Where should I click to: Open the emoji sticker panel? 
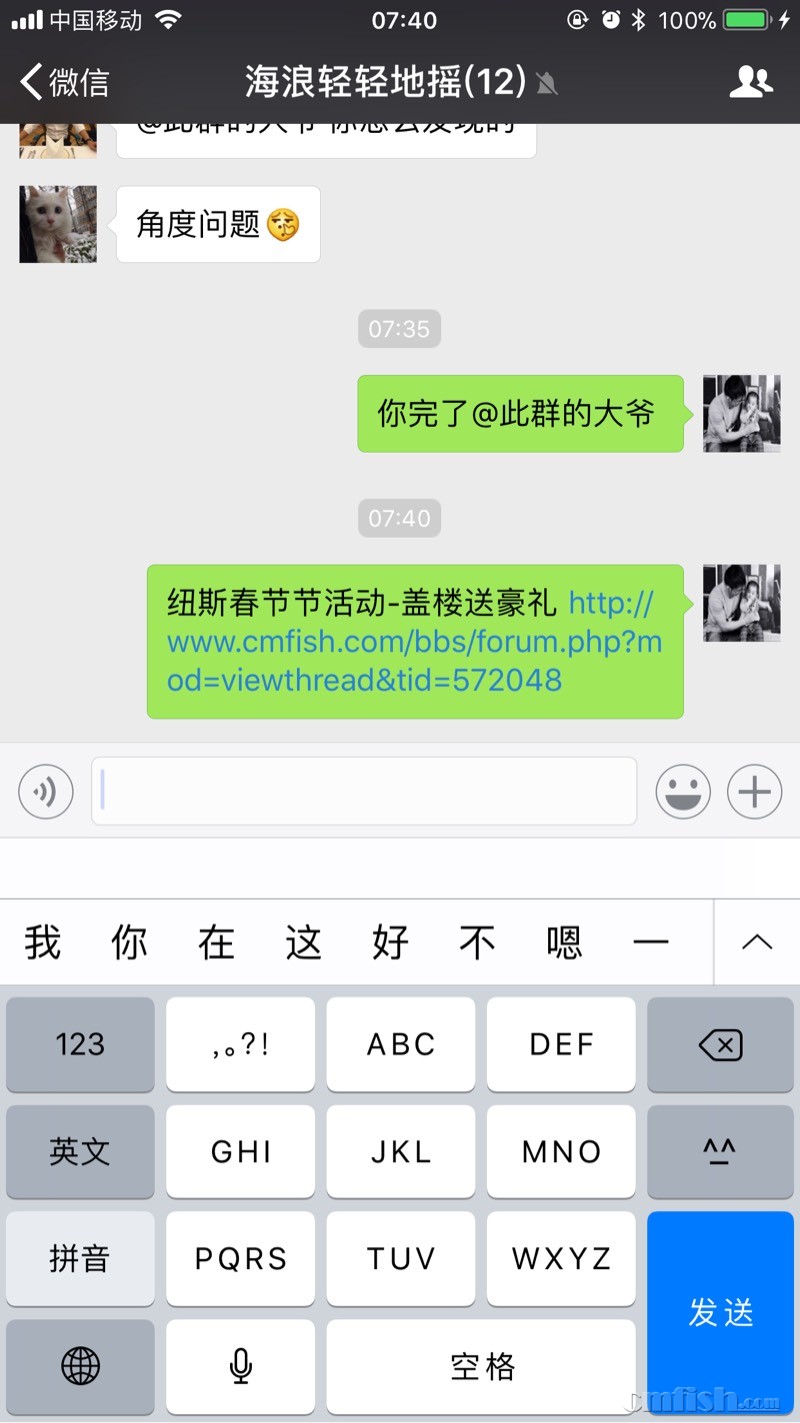pyautogui.click(x=683, y=792)
